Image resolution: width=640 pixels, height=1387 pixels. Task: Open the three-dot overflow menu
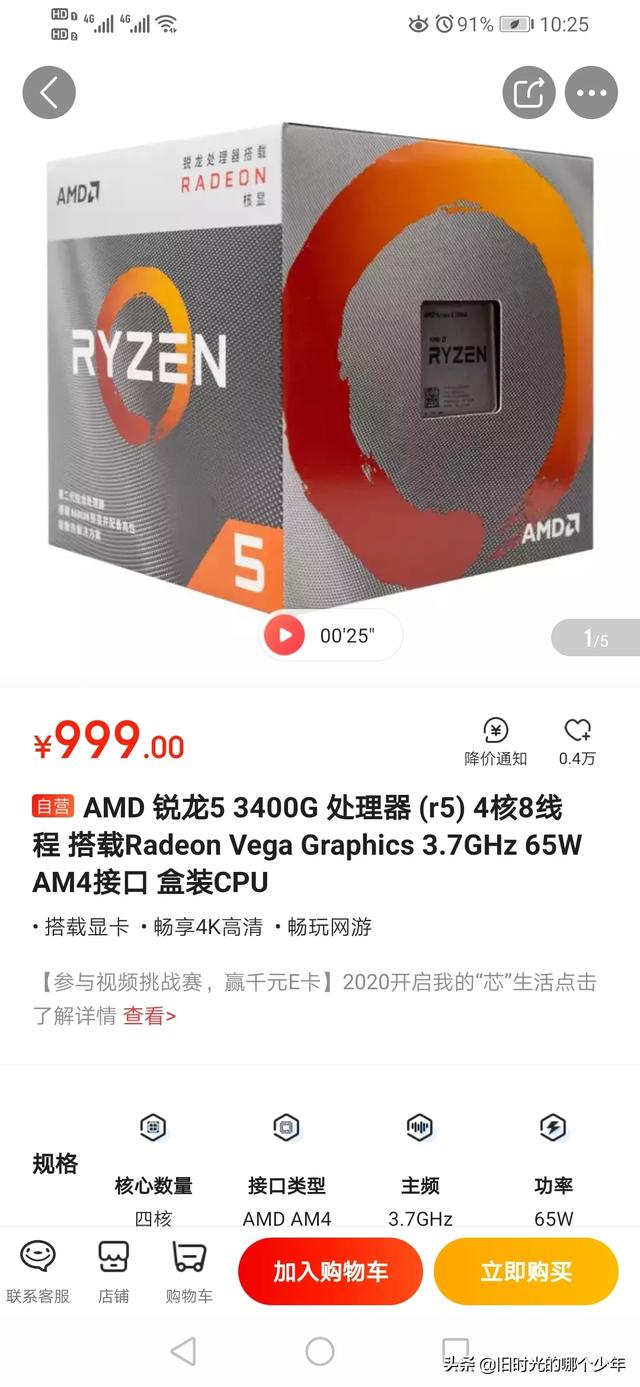591,93
